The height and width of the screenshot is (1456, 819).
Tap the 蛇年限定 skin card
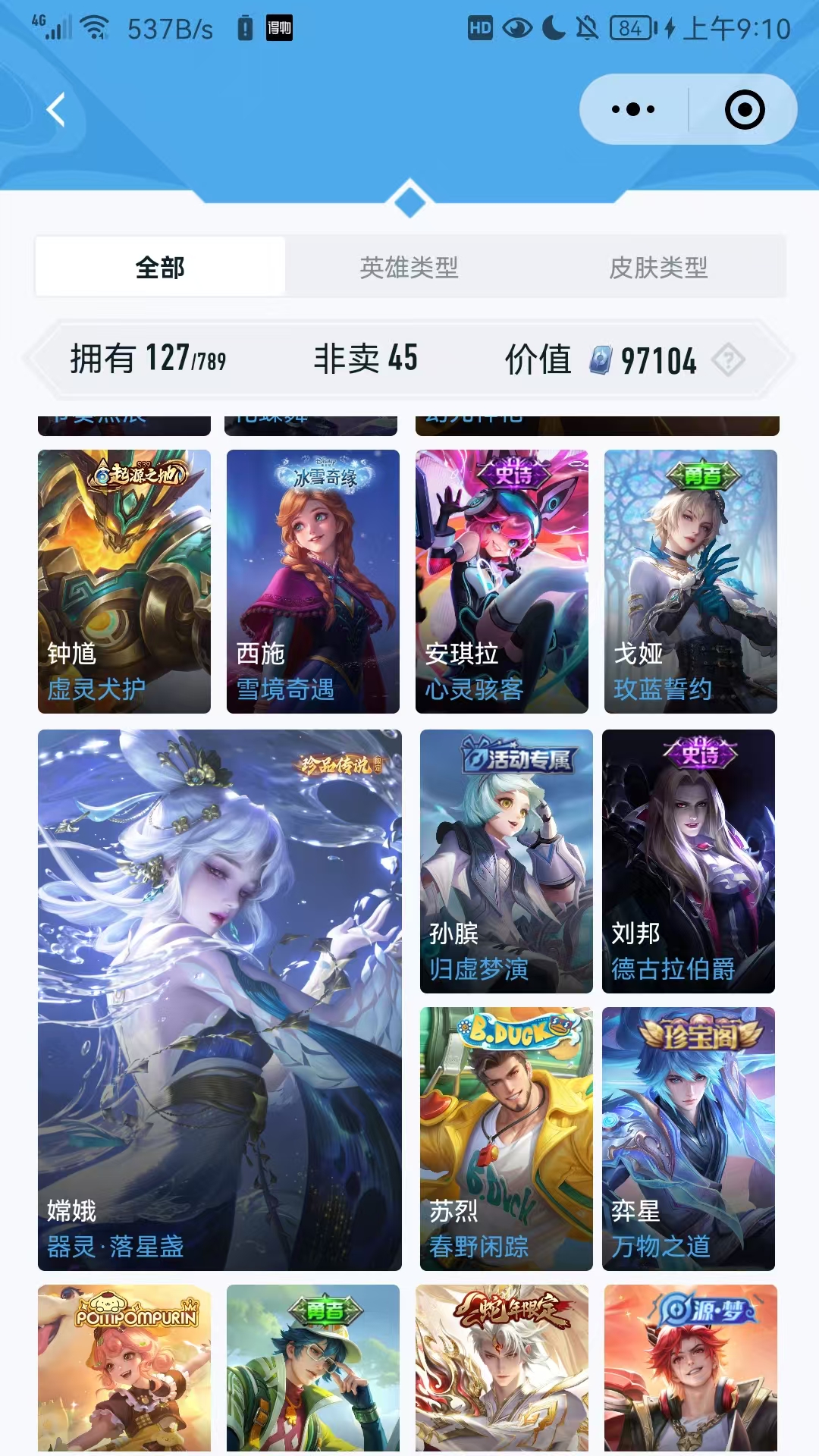click(501, 1367)
